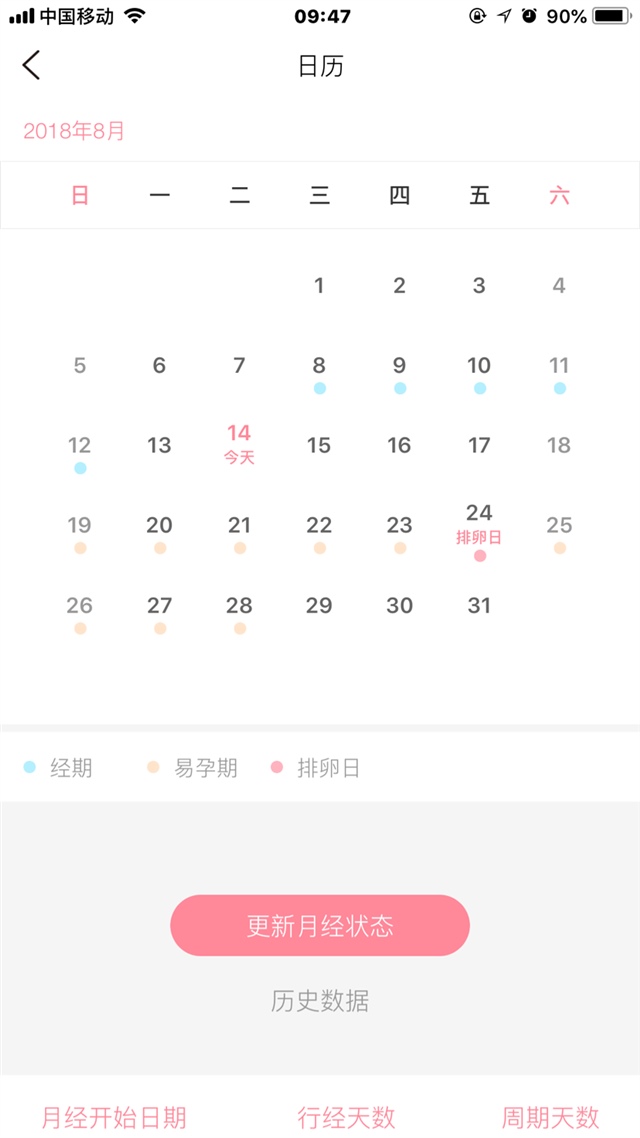Screen dimensions: 640x1138
Task: Select August 16 in the calendar
Action: point(399,446)
